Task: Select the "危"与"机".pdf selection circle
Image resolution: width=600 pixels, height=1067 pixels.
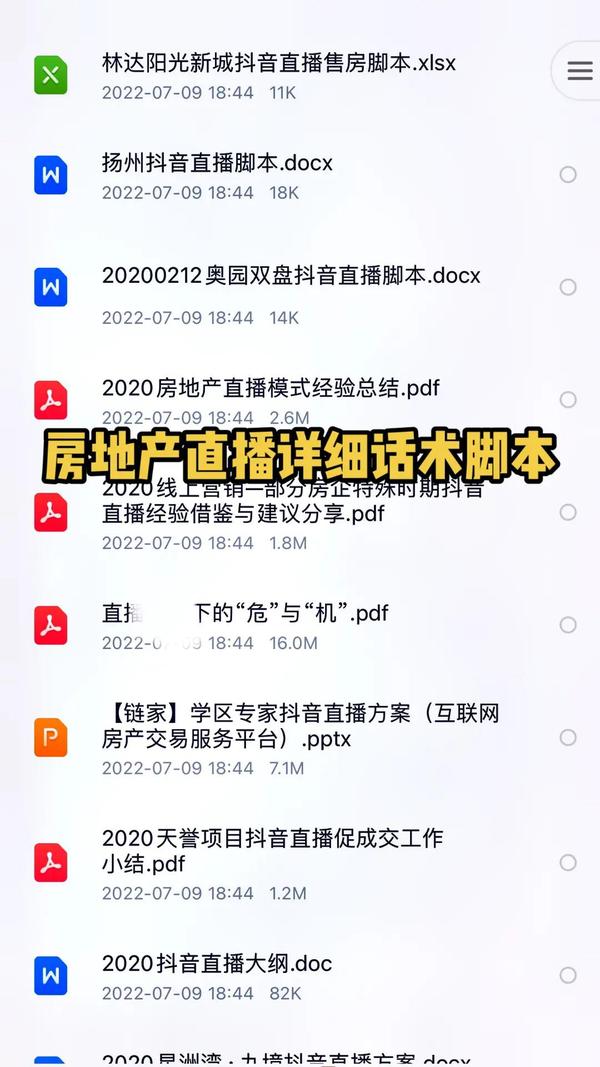Action: 568,625
